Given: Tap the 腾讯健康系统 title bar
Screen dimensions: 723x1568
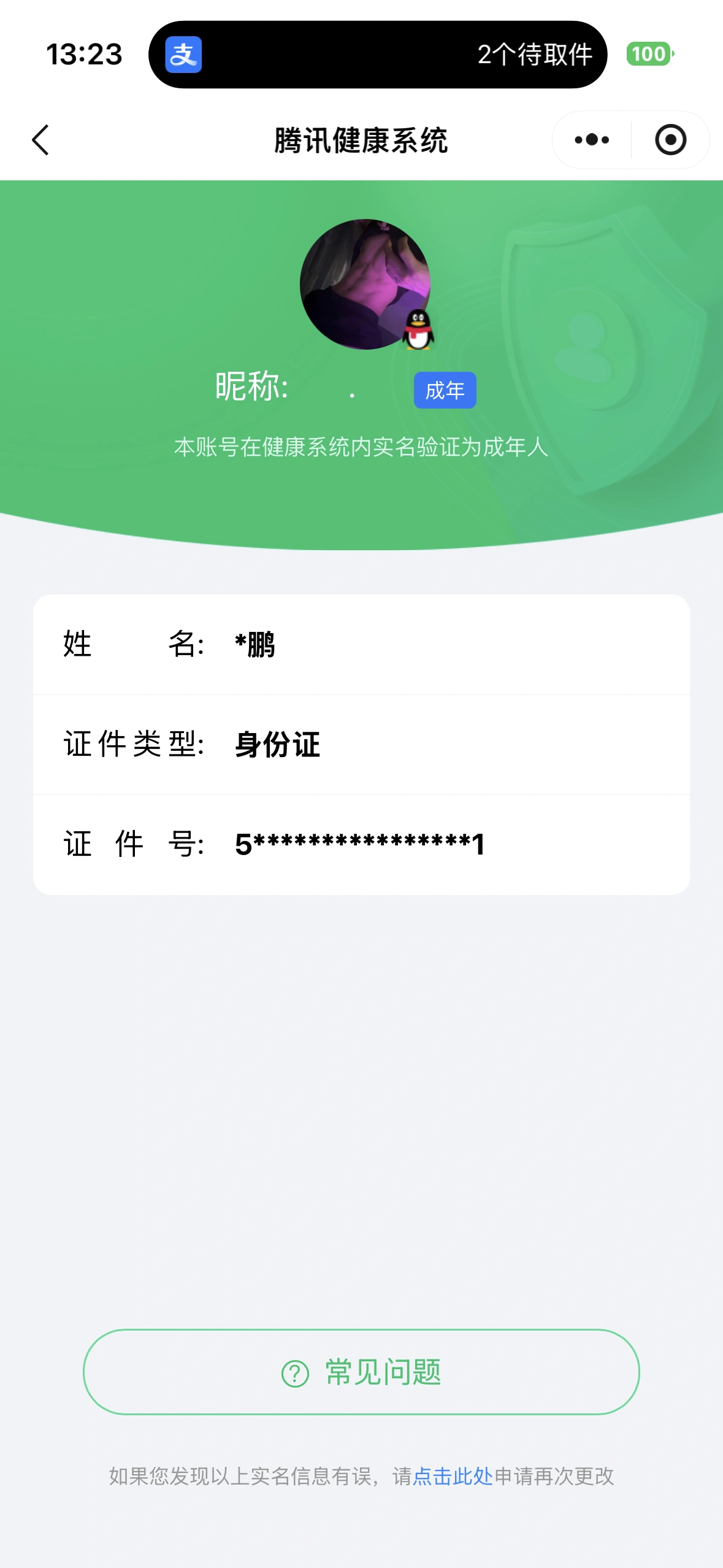Looking at the screenshot, I should 361,140.
